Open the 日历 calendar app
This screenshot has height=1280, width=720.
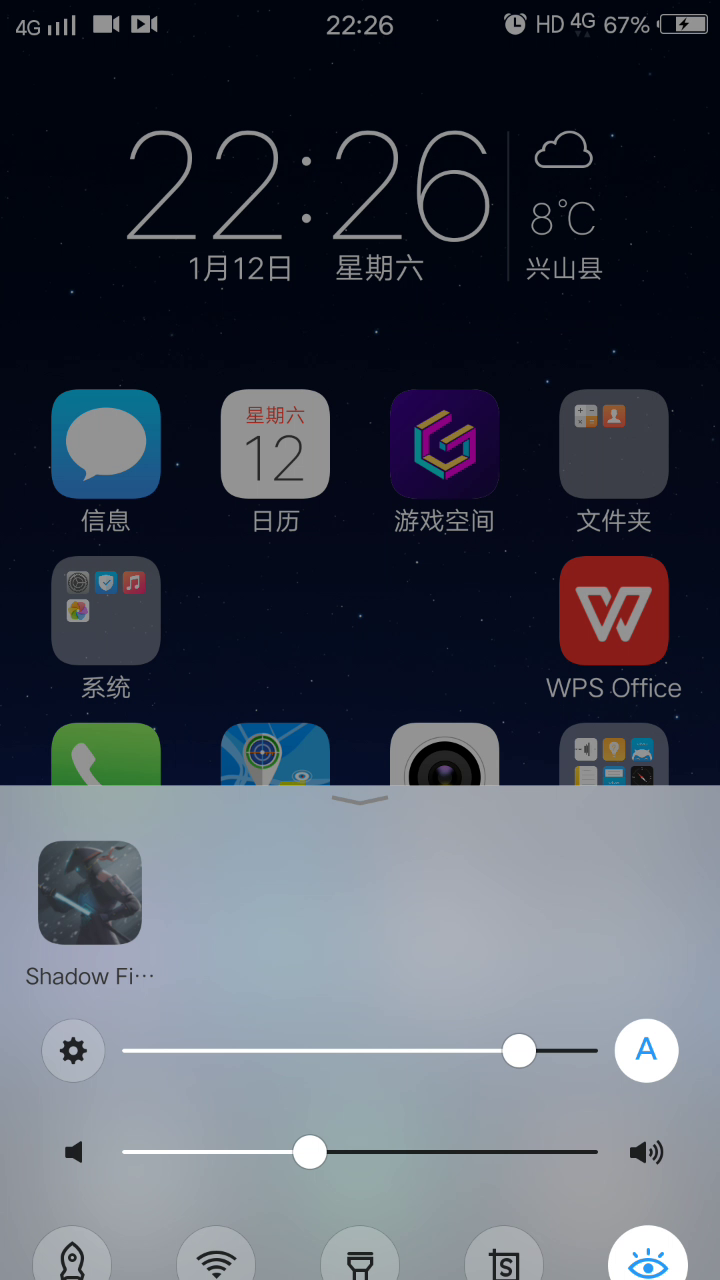275,444
